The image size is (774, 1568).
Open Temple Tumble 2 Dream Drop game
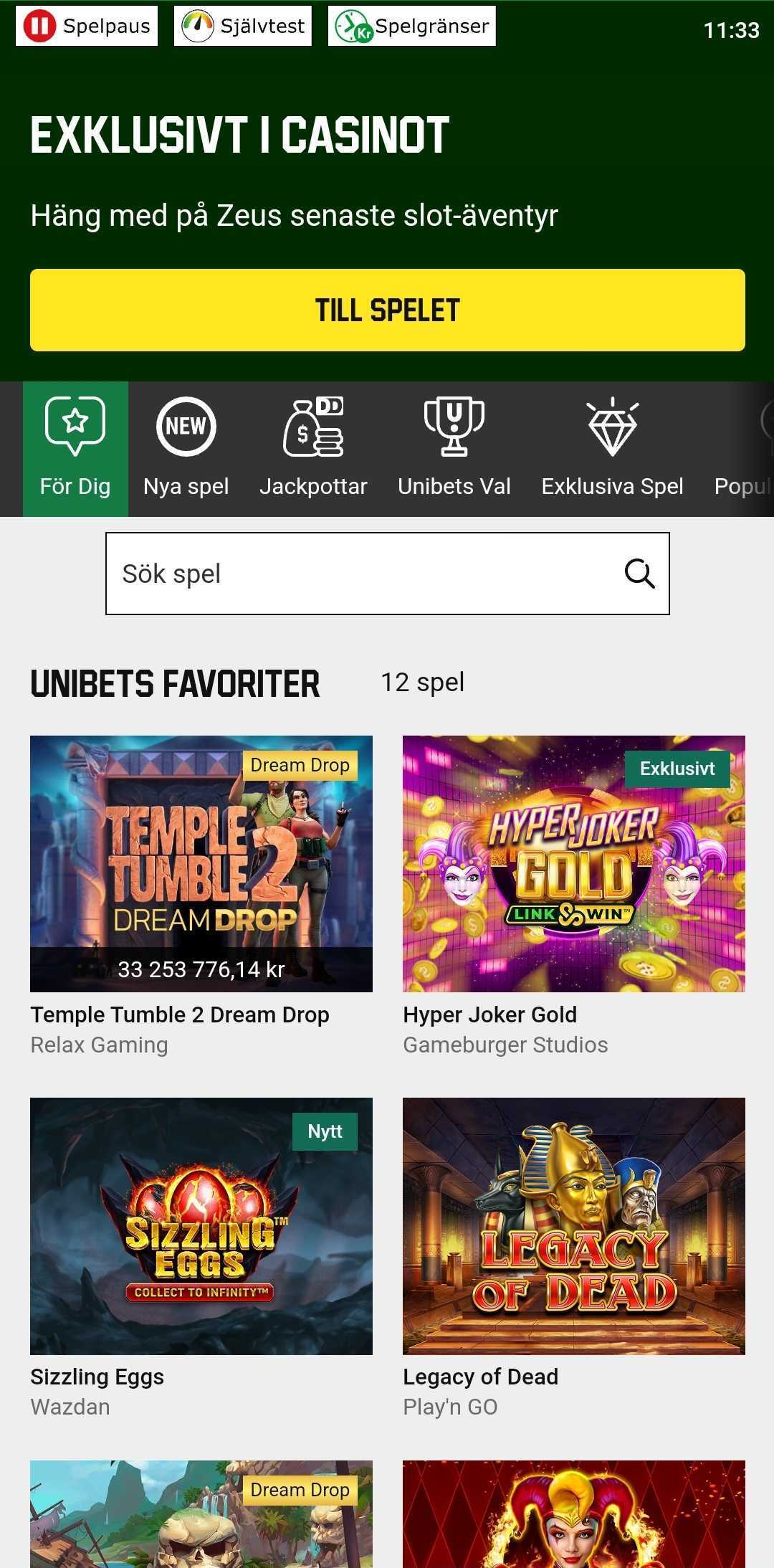[x=201, y=863]
